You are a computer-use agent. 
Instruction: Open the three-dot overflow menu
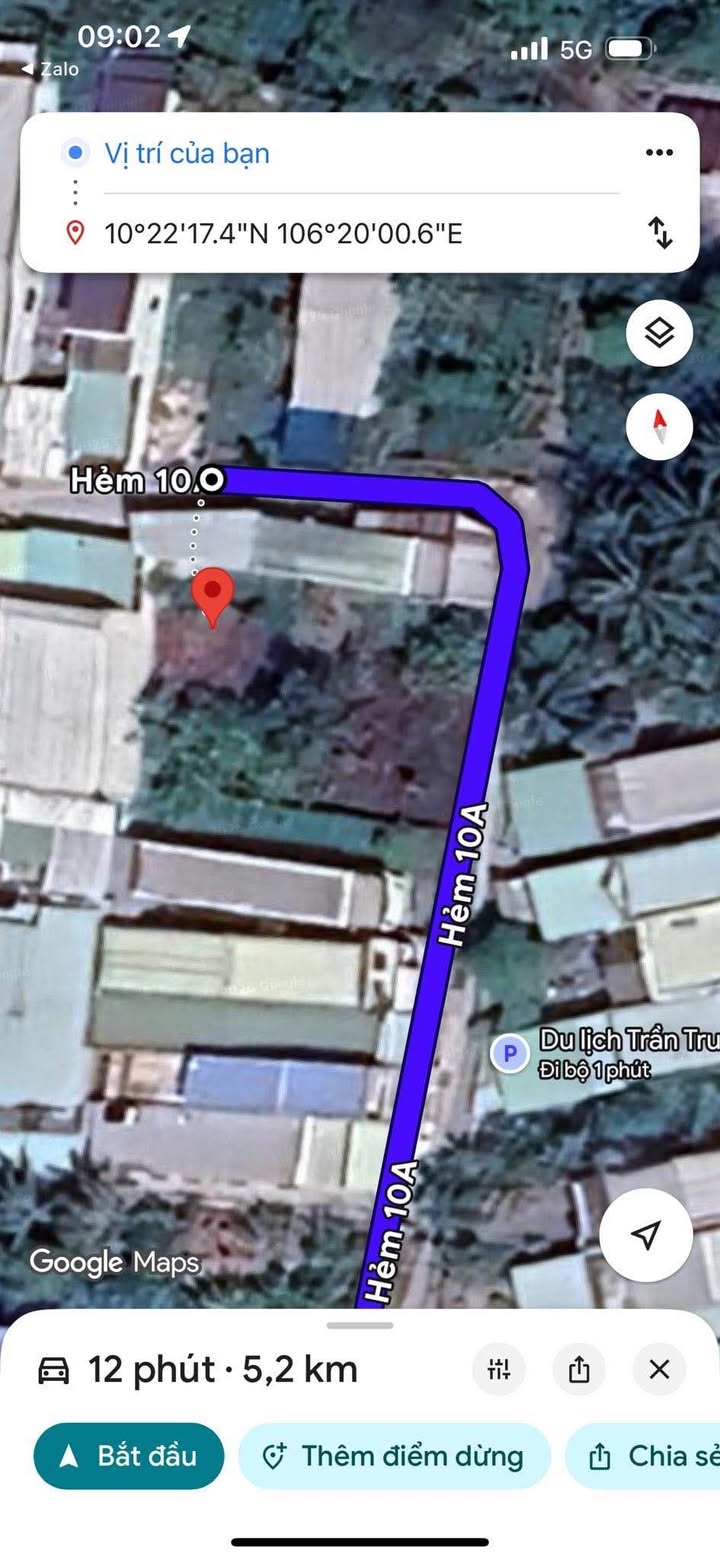[x=659, y=153]
